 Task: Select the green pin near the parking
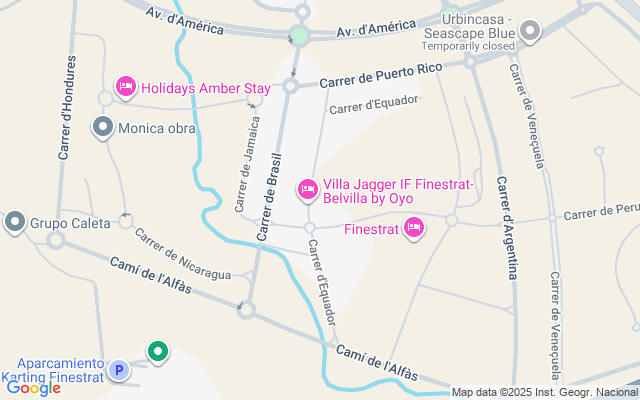[158, 352]
